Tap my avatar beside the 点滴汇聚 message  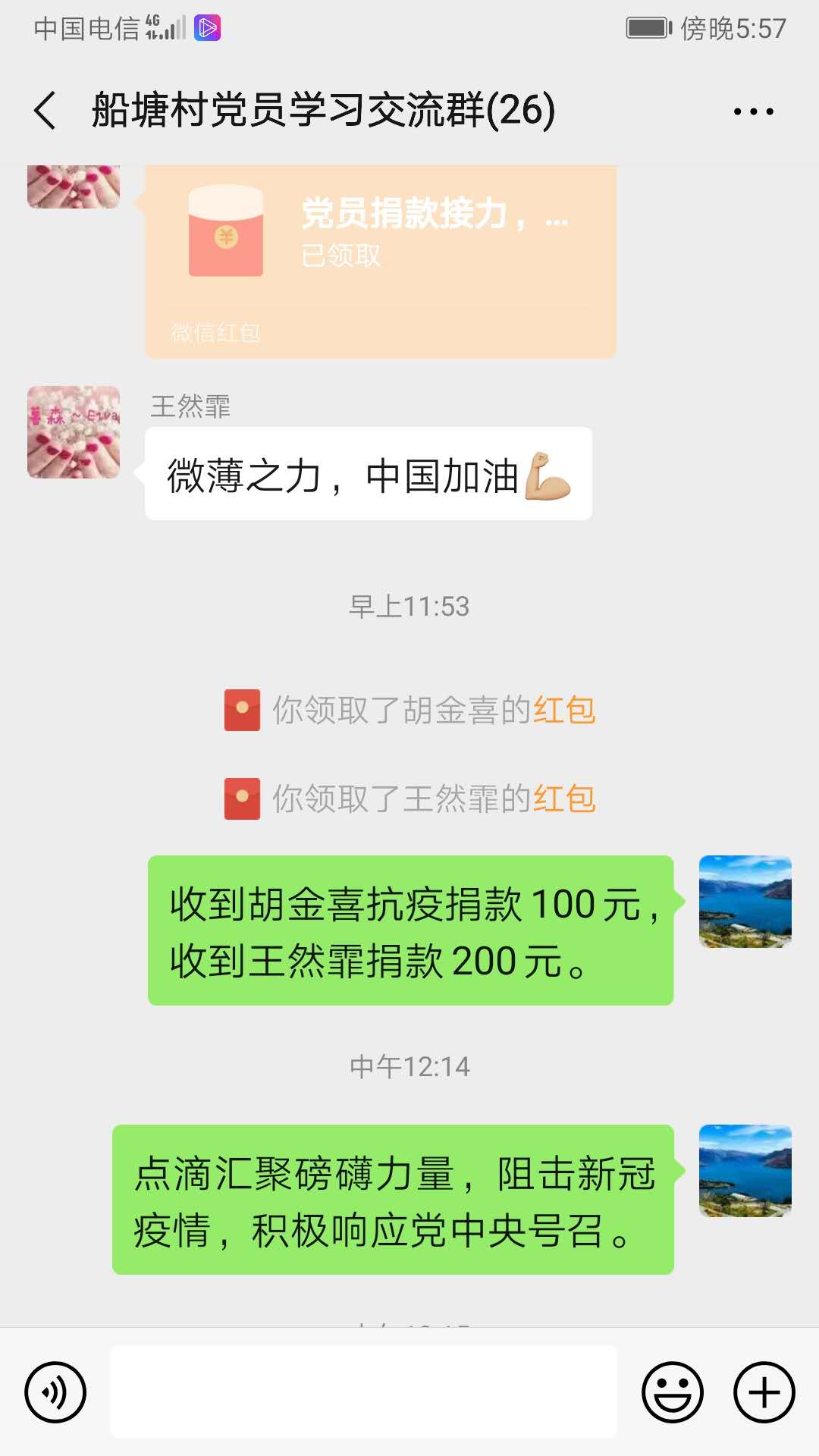pos(745,1171)
